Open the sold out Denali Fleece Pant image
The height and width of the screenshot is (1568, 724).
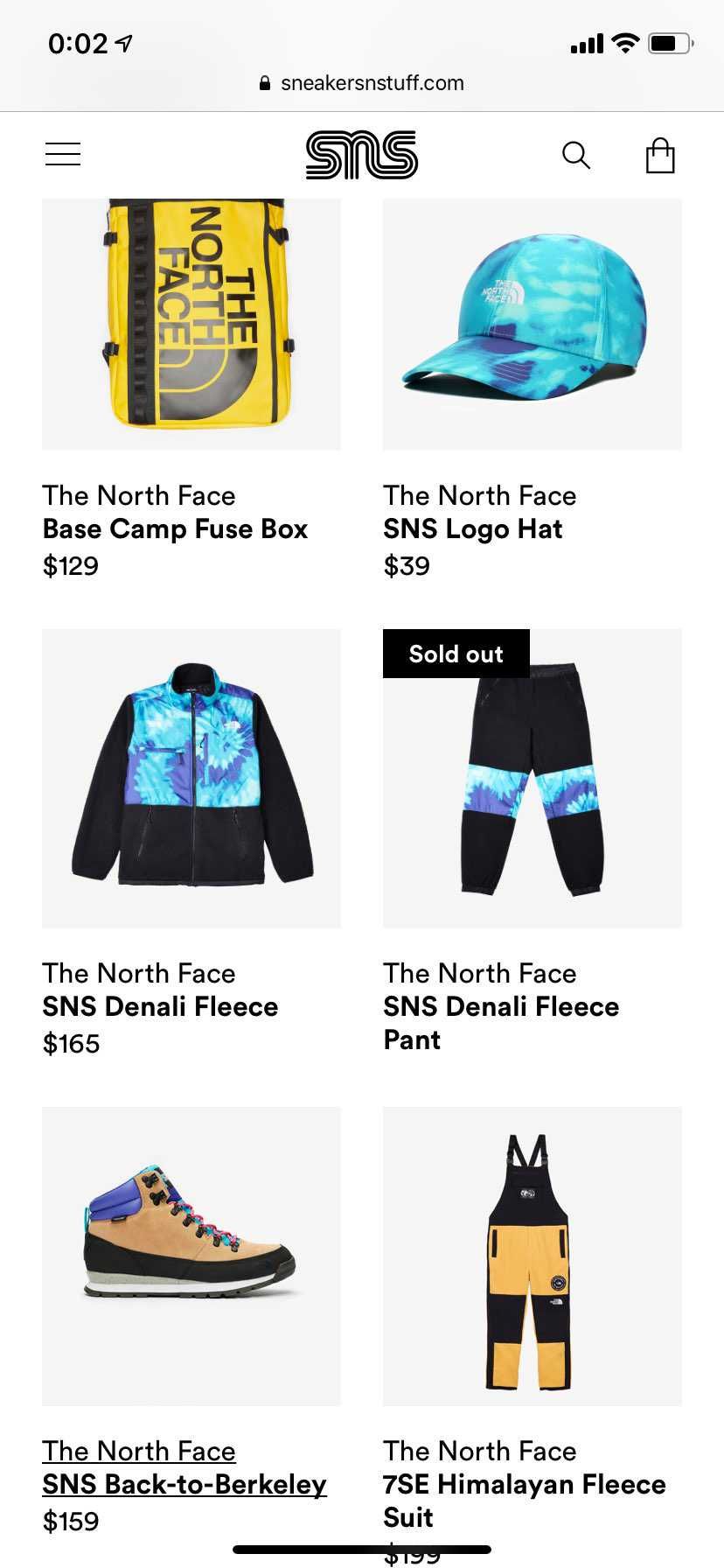(533, 779)
